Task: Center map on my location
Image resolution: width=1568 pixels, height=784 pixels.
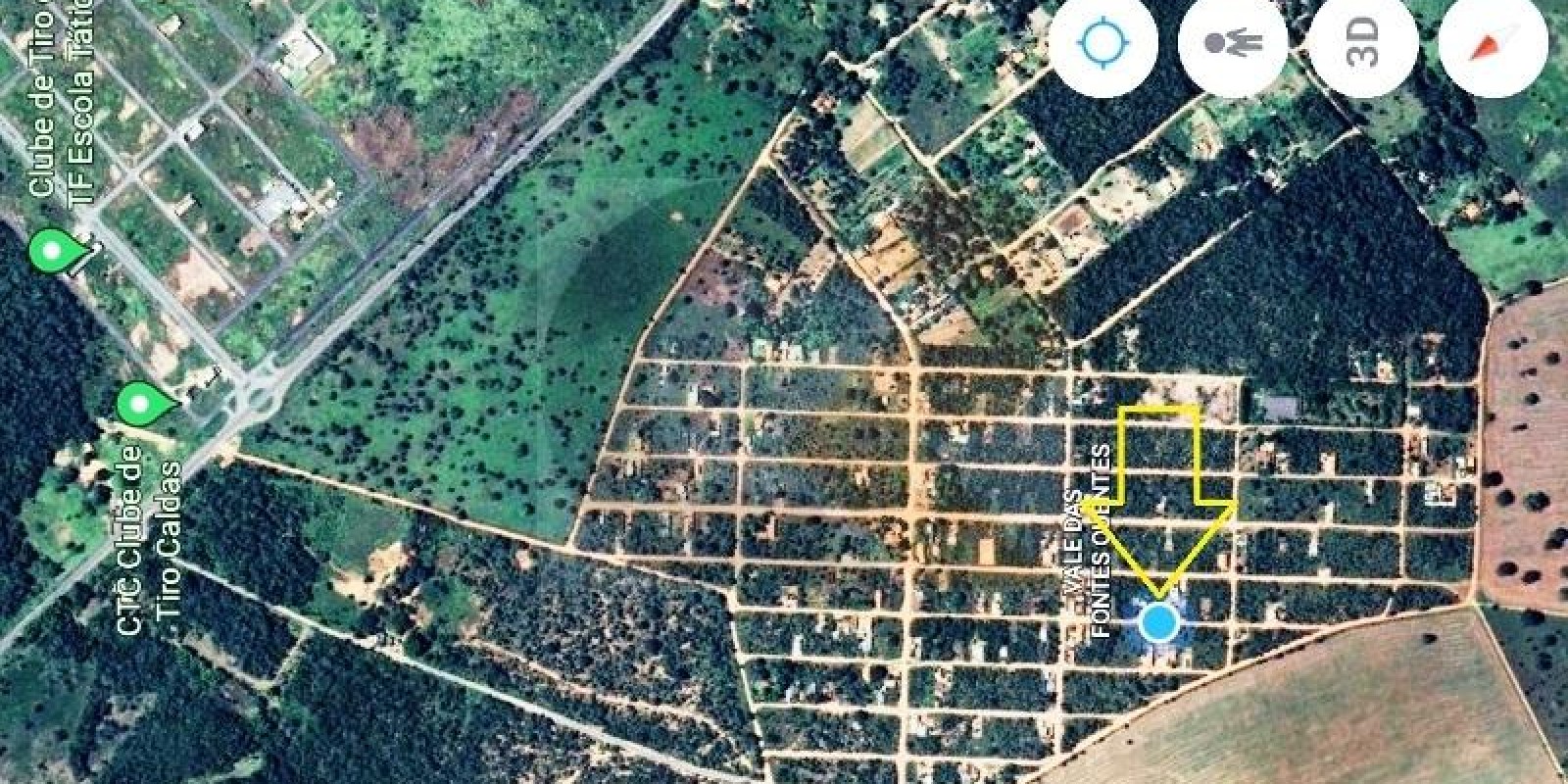Action: click(1103, 44)
